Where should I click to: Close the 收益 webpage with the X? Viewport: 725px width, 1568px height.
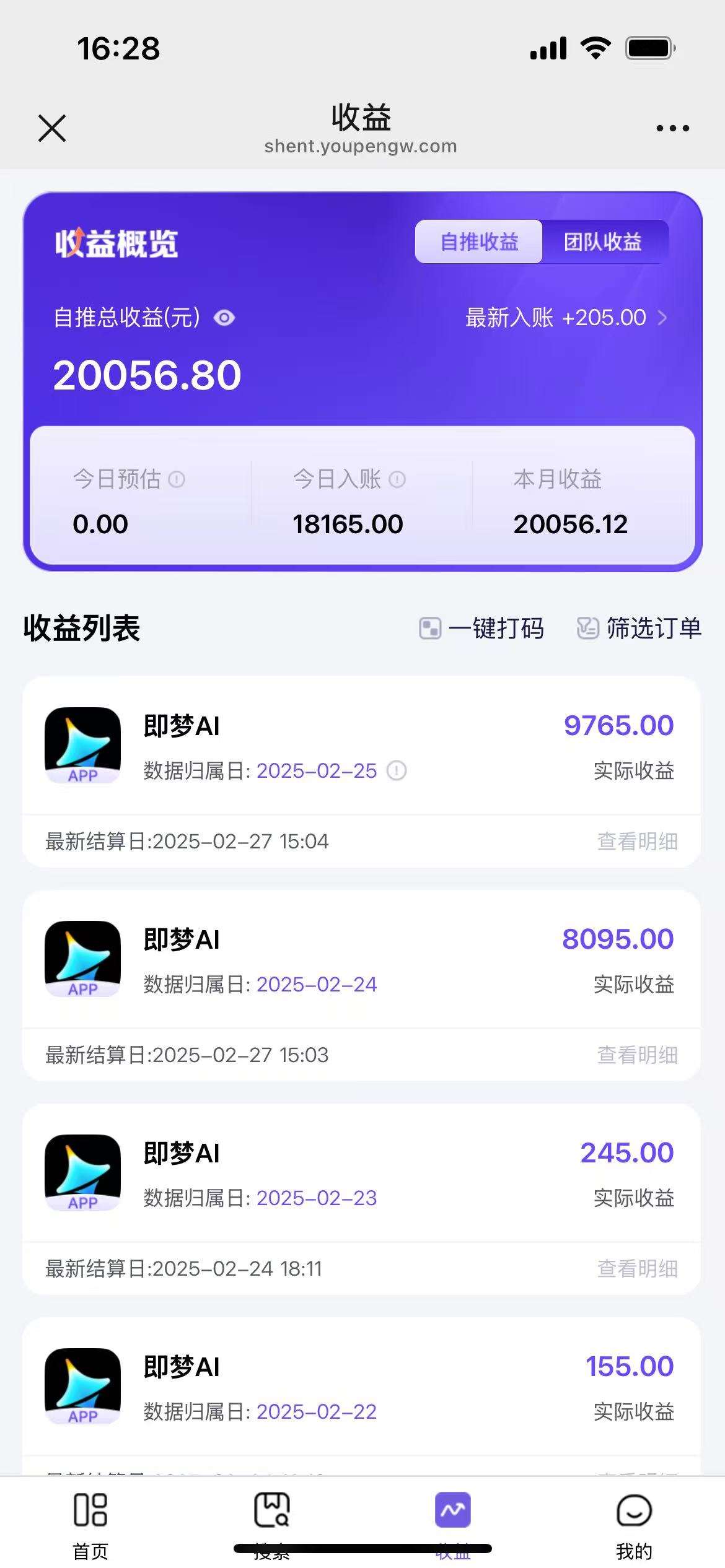pos(53,128)
